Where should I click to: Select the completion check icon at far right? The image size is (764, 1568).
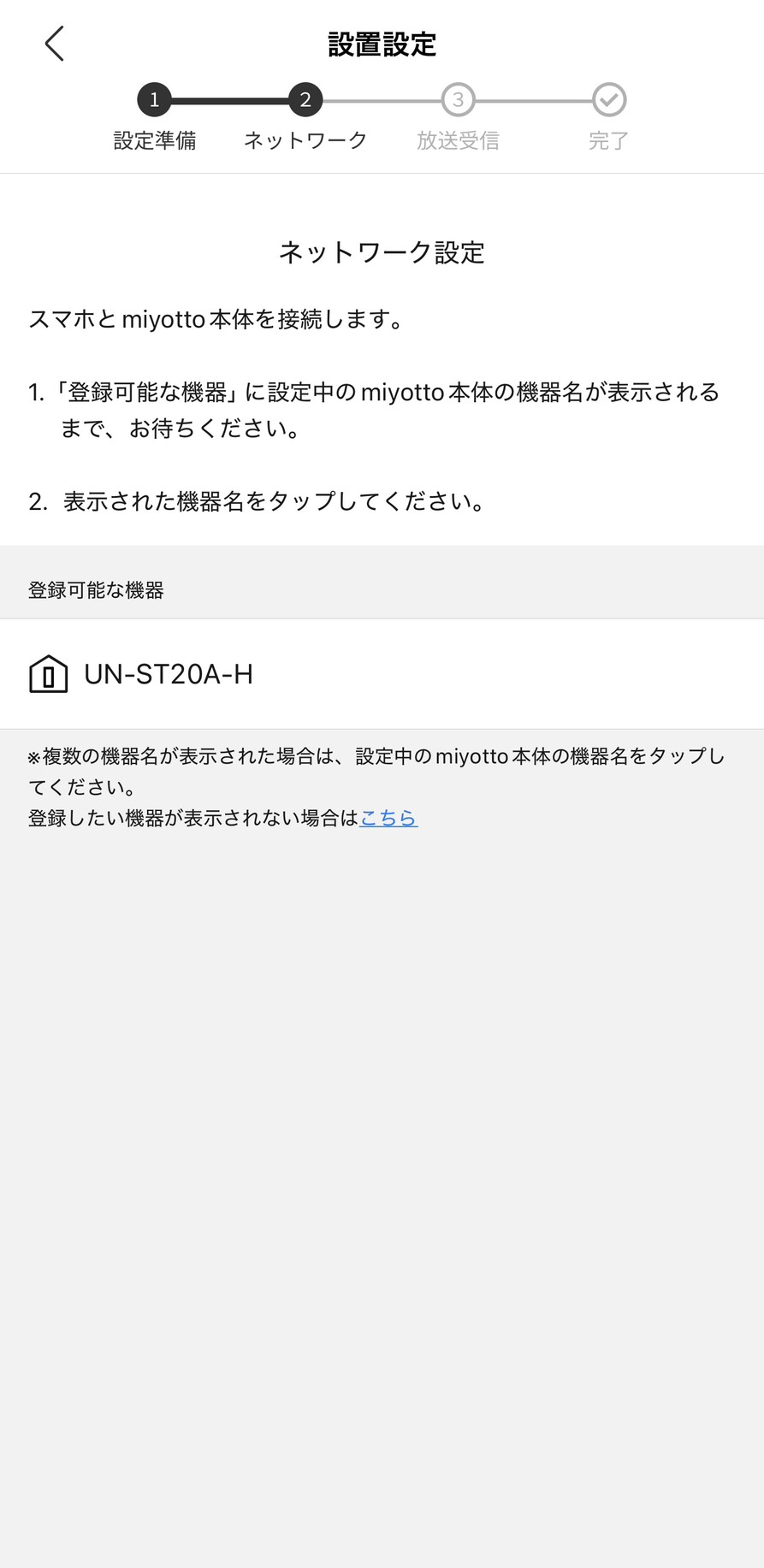pyautogui.click(x=608, y=99)
